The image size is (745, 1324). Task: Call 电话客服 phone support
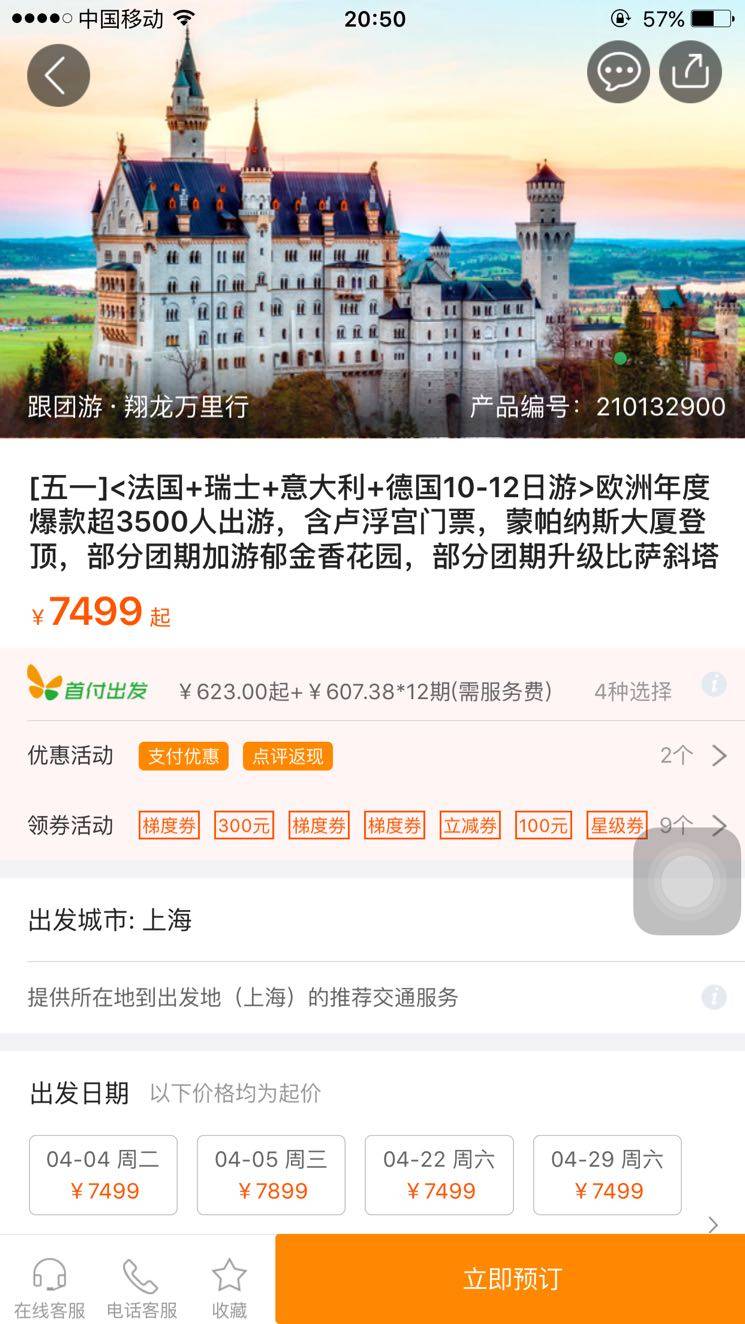141,1288
